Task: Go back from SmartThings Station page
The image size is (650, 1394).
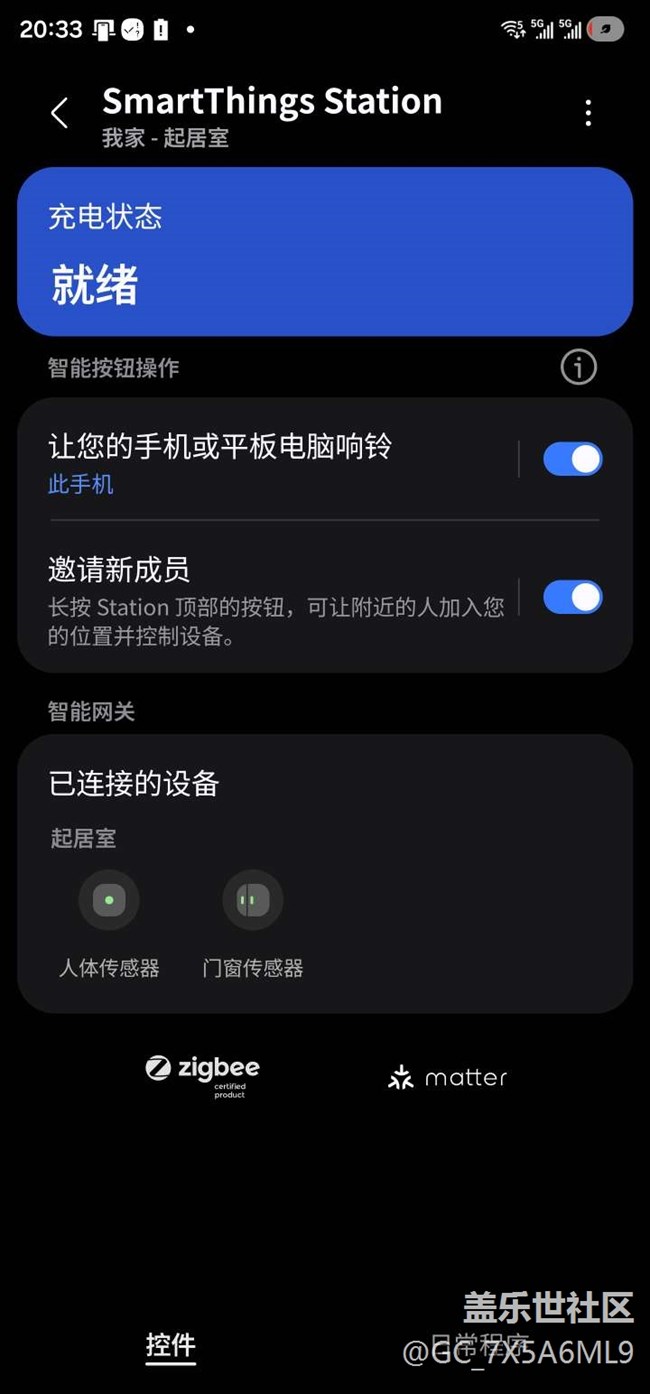Action: tap(59, 113)
